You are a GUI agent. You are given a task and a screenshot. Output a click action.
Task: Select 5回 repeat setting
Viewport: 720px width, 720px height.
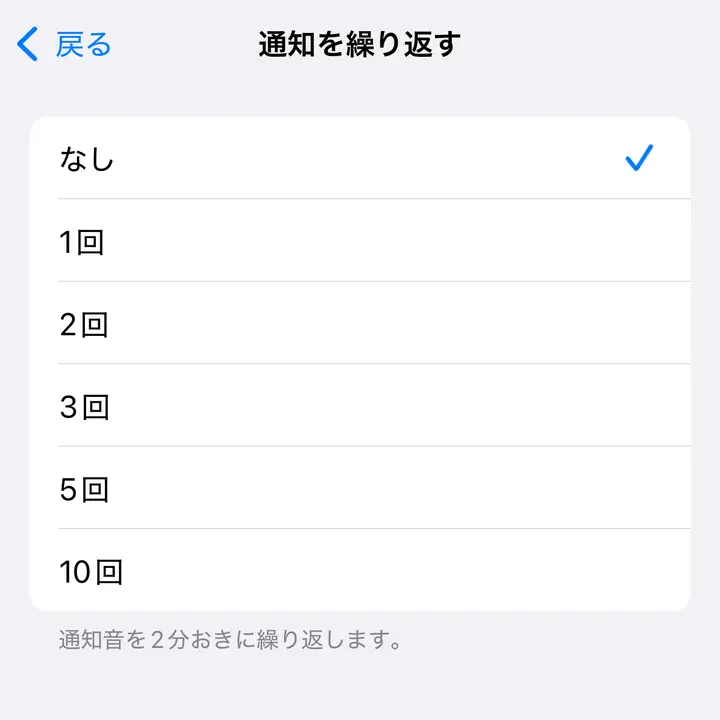pyautogui.click(x=360, y=489)
